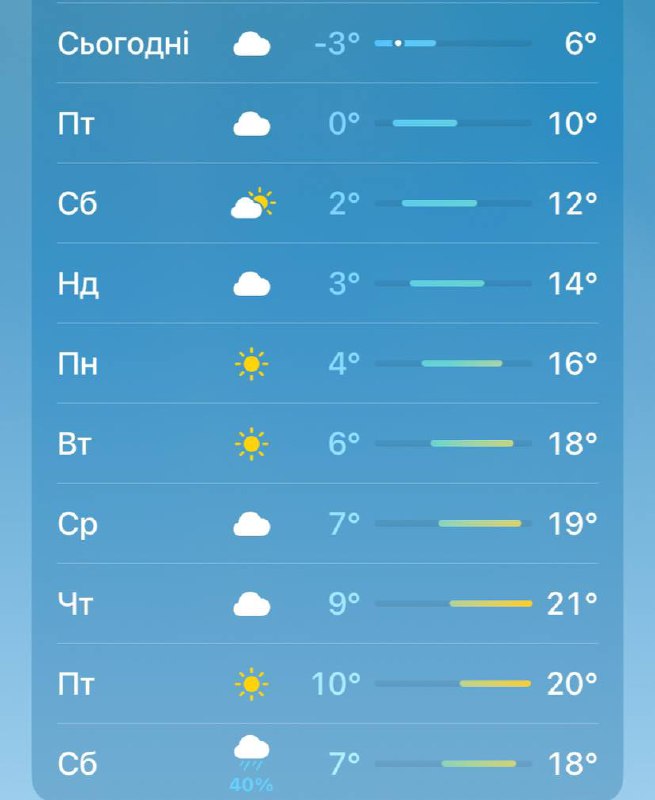
Task: Open today's forecast row Сьогодні
Action: [x=327, y=44]
